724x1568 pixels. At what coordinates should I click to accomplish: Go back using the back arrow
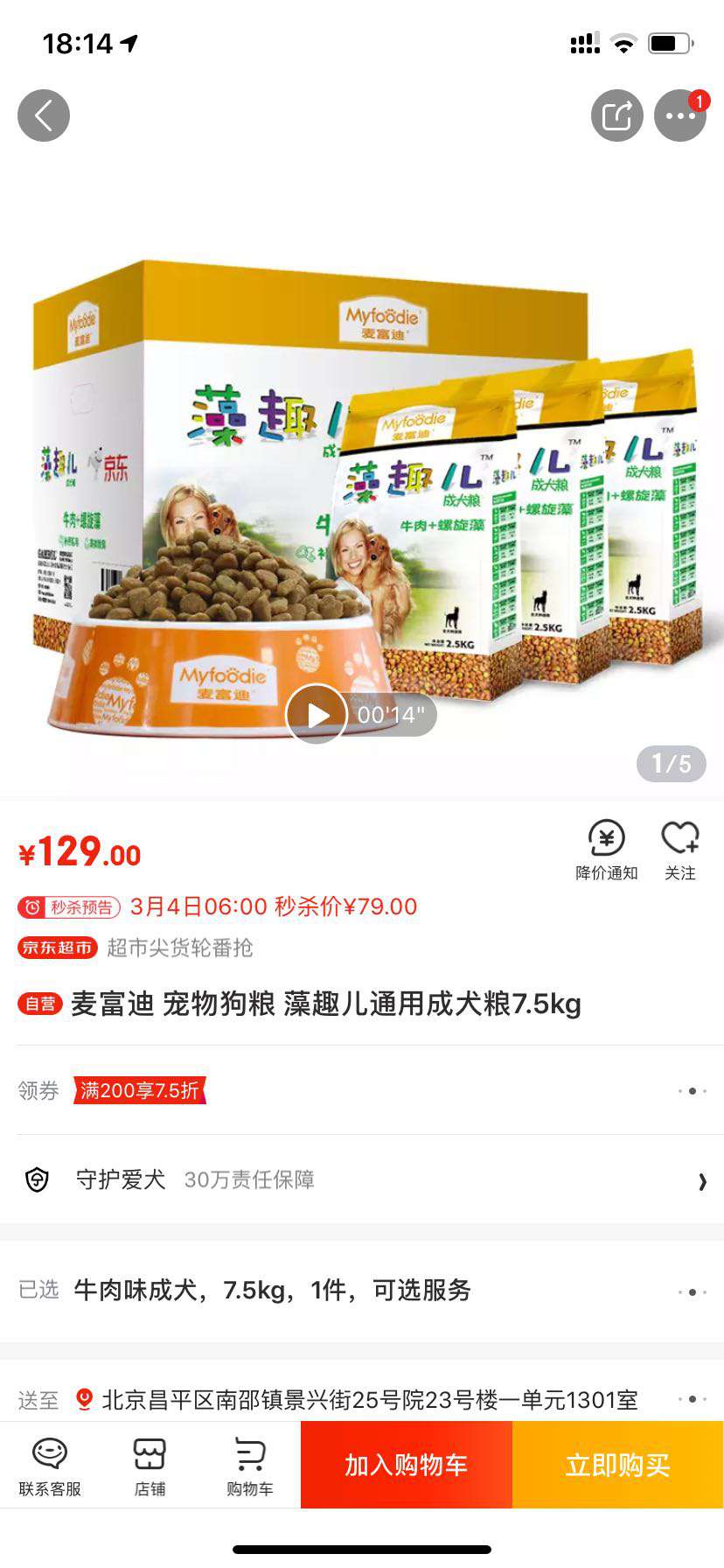[43, 115]
